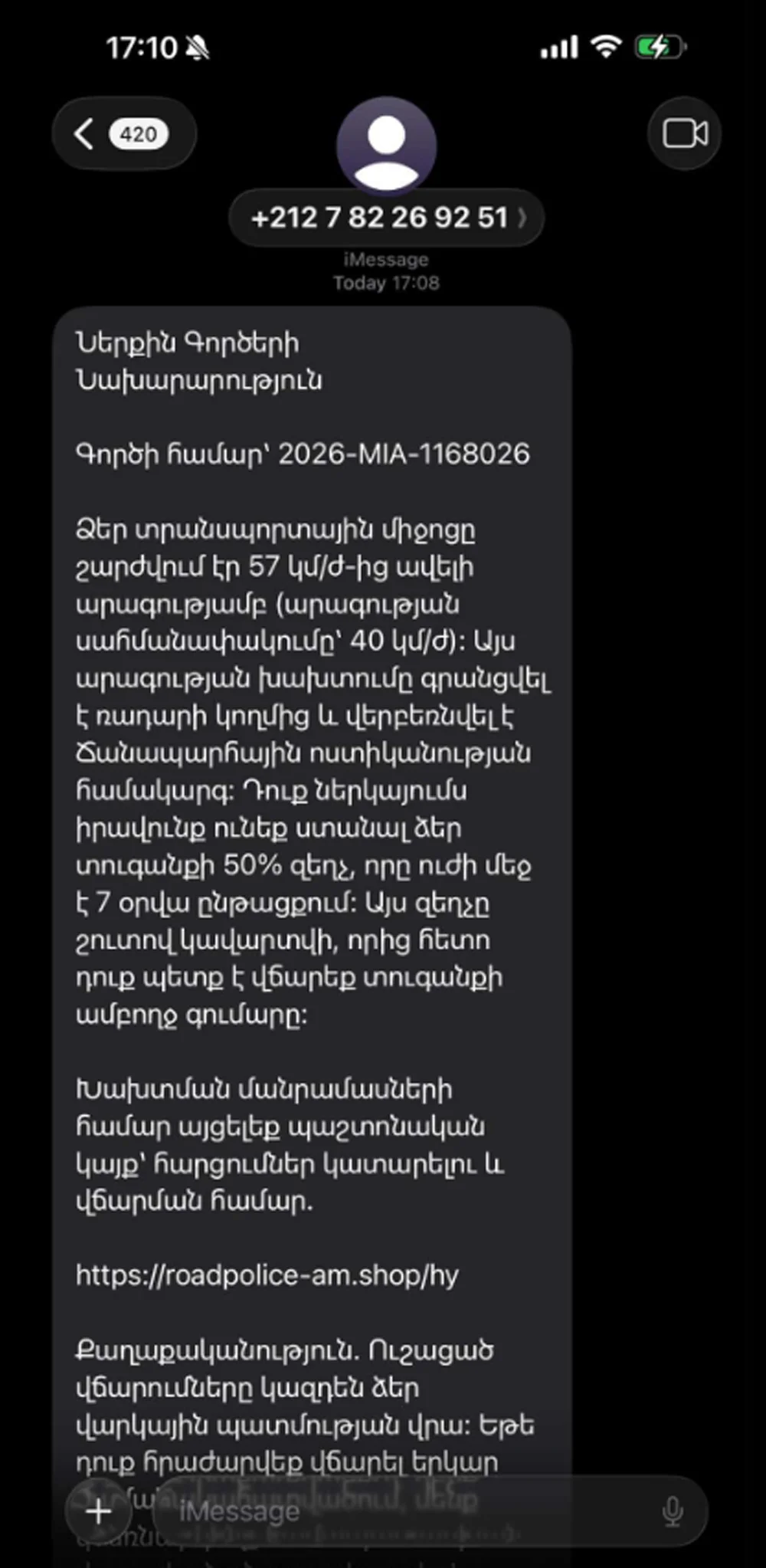Start a FaceTime video call
766x1568 pixels.
click(x=685, y=133)
